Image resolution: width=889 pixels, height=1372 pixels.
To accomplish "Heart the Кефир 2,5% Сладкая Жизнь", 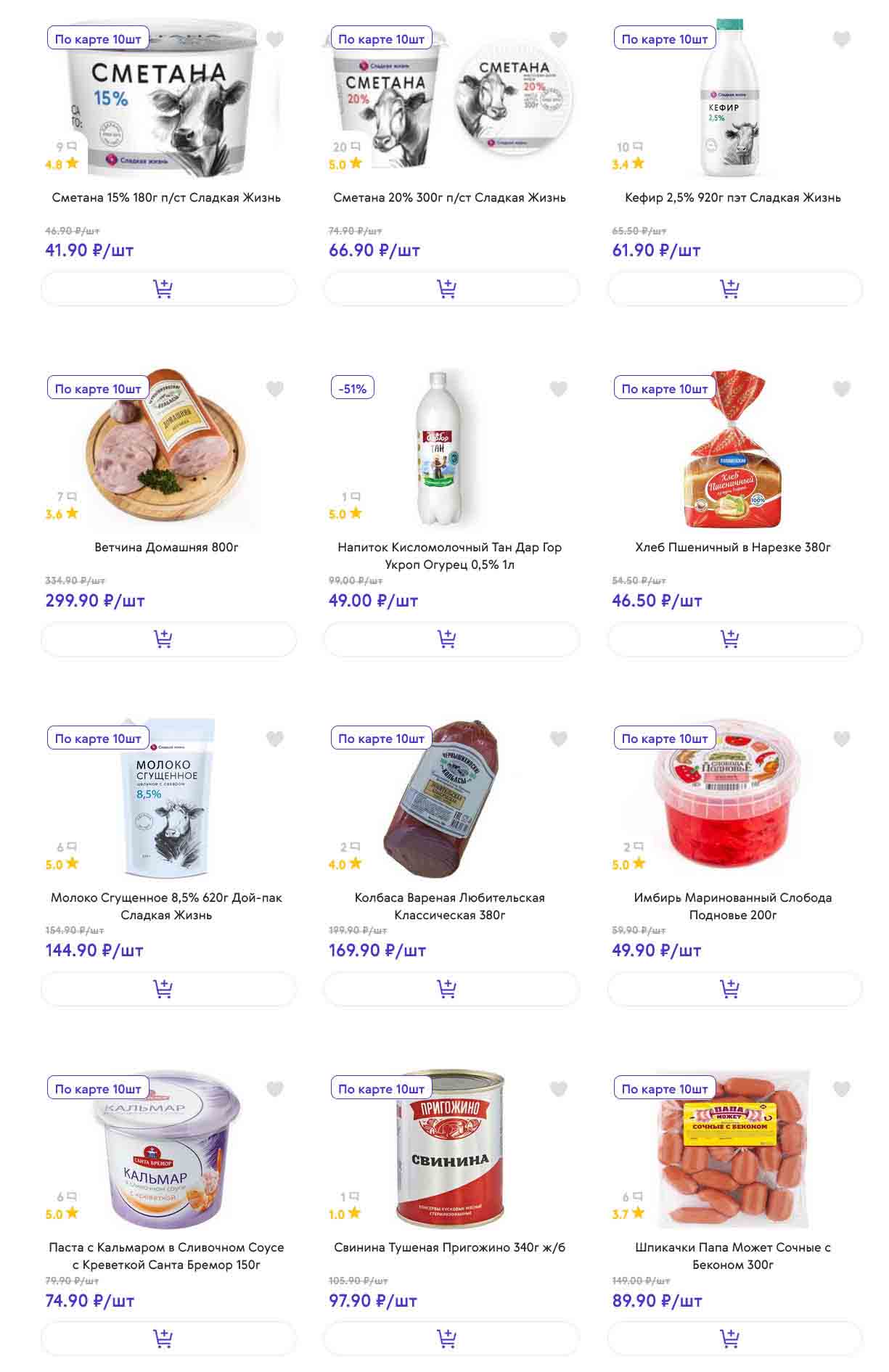I will click(841, 39).
